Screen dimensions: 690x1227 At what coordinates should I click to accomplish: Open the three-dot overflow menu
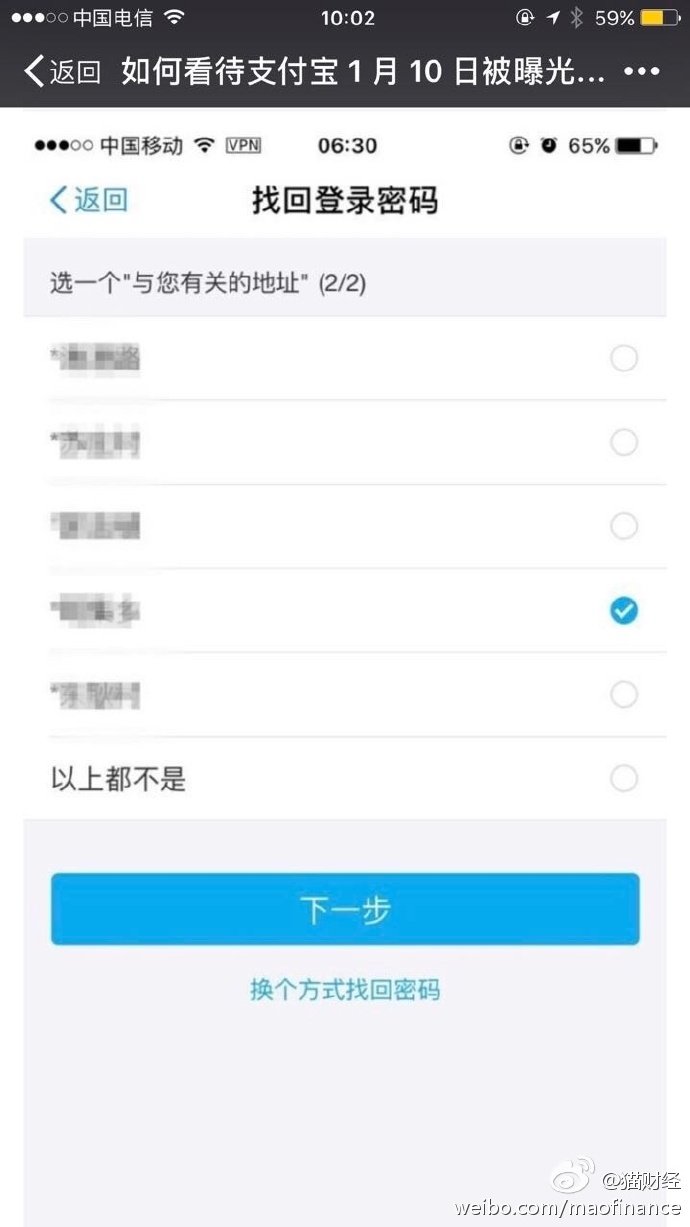click(641, 72)
